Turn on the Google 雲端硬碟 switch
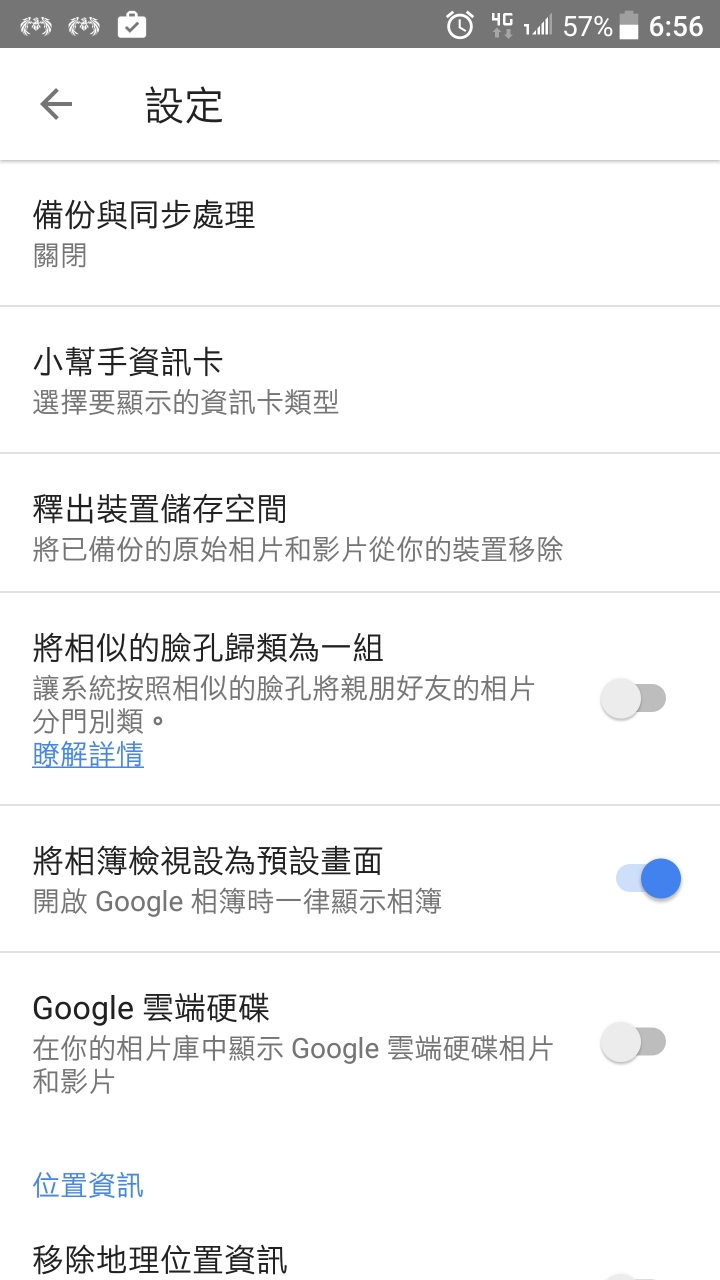Image resolution: width=720 pixels, height=1280 pixels. (633, 1043)
